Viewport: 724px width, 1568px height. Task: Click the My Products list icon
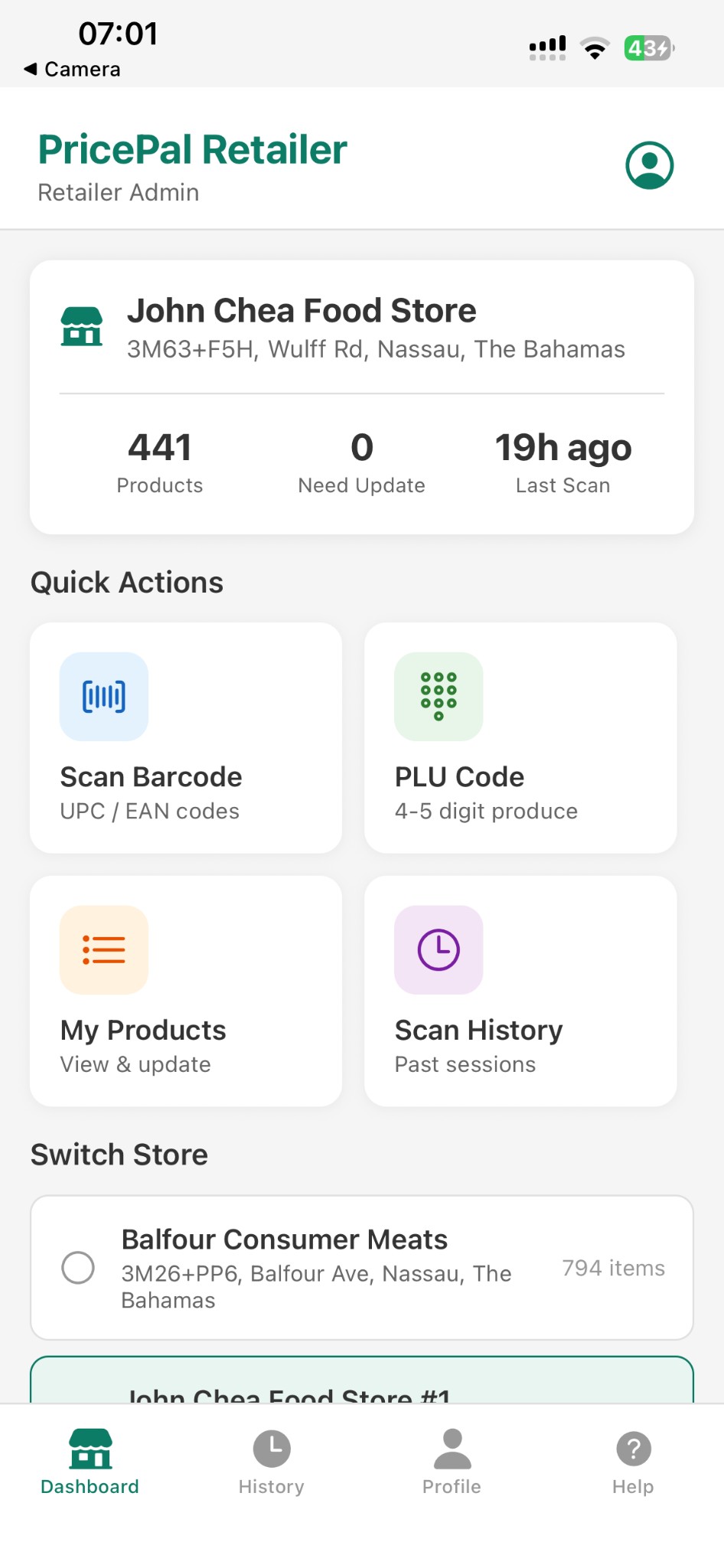click(x=104, y=949)
